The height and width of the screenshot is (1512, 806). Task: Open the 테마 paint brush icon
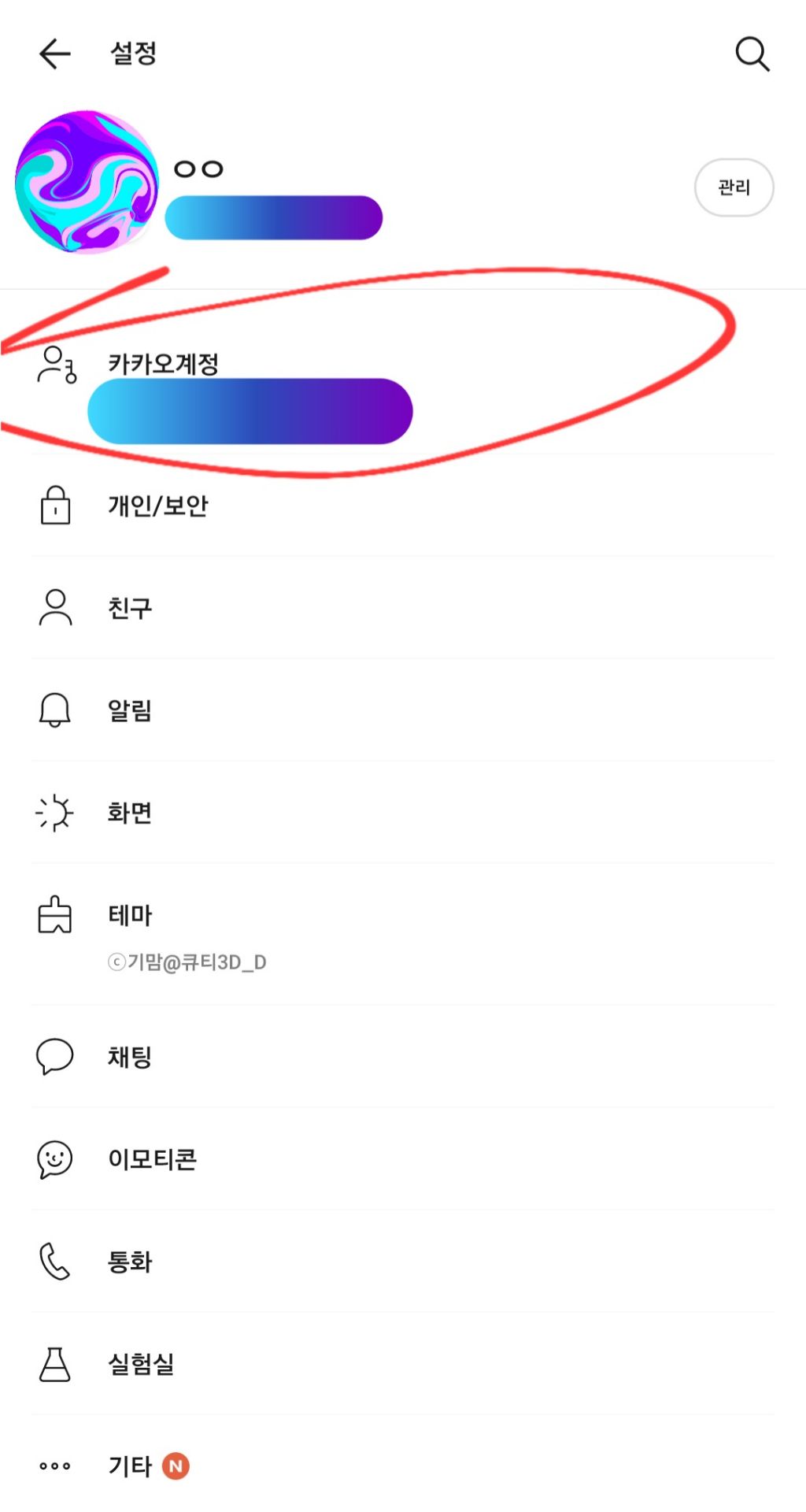[x=54, y=916]
